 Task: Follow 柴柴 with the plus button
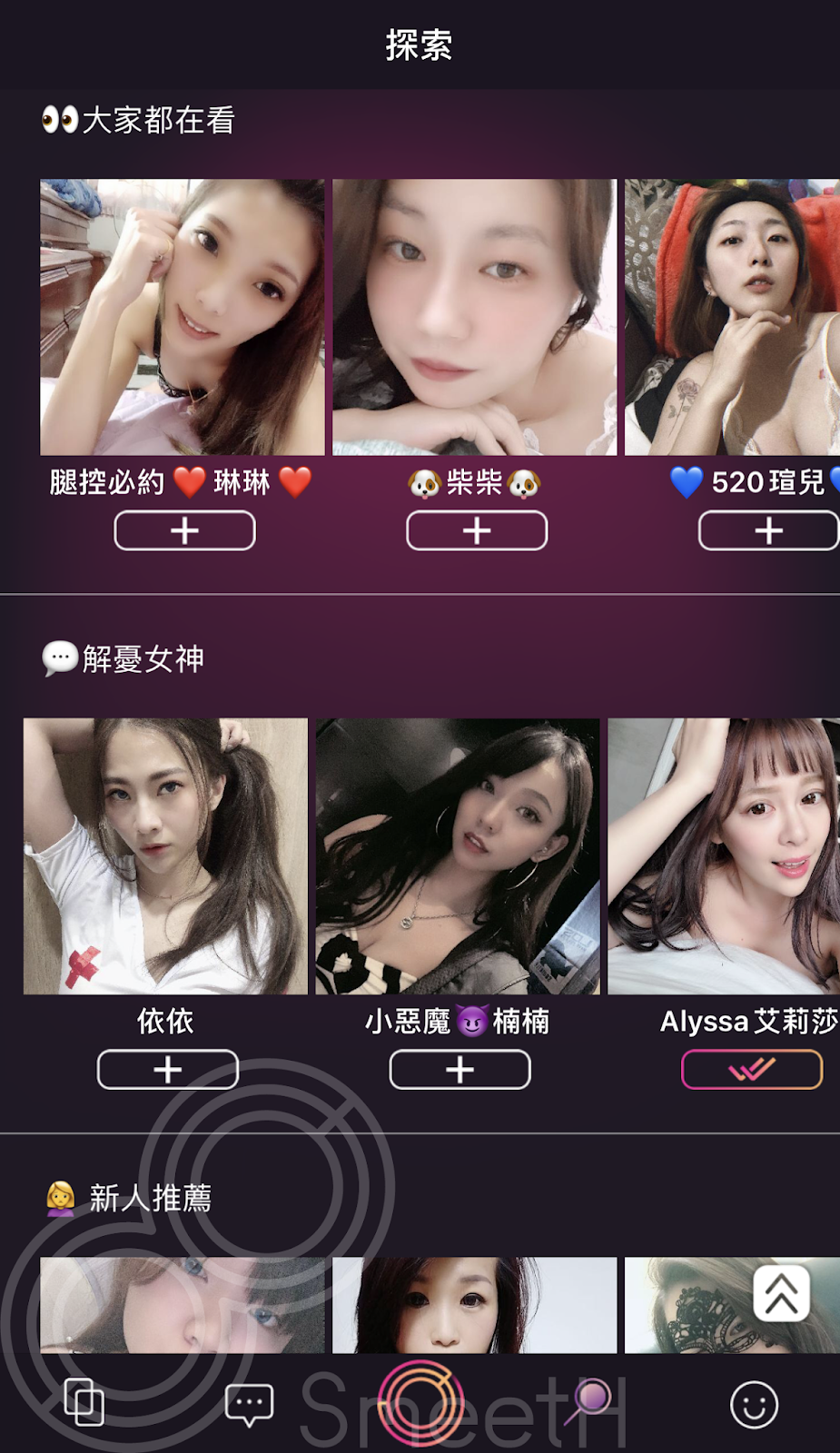pyautogui.click(x=477, y=530)
